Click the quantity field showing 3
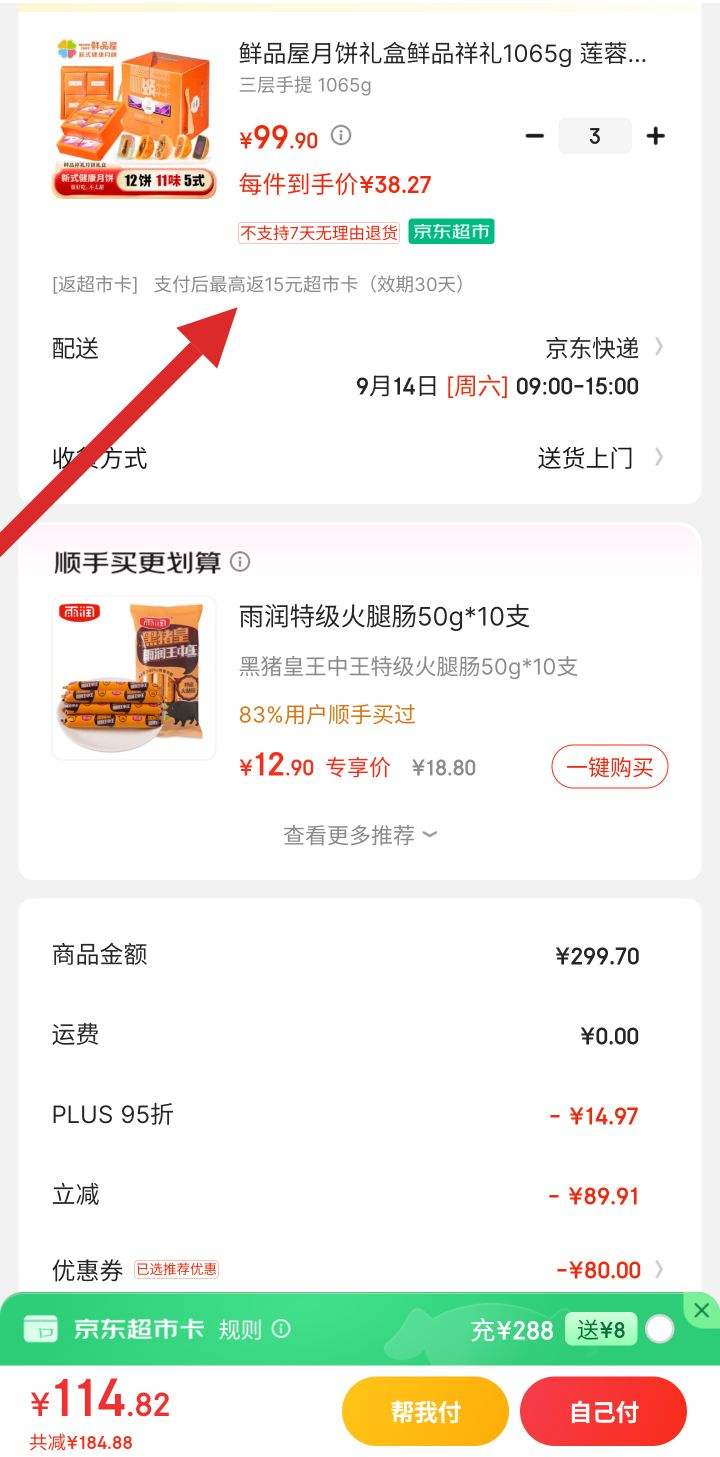 click(596, 135)
